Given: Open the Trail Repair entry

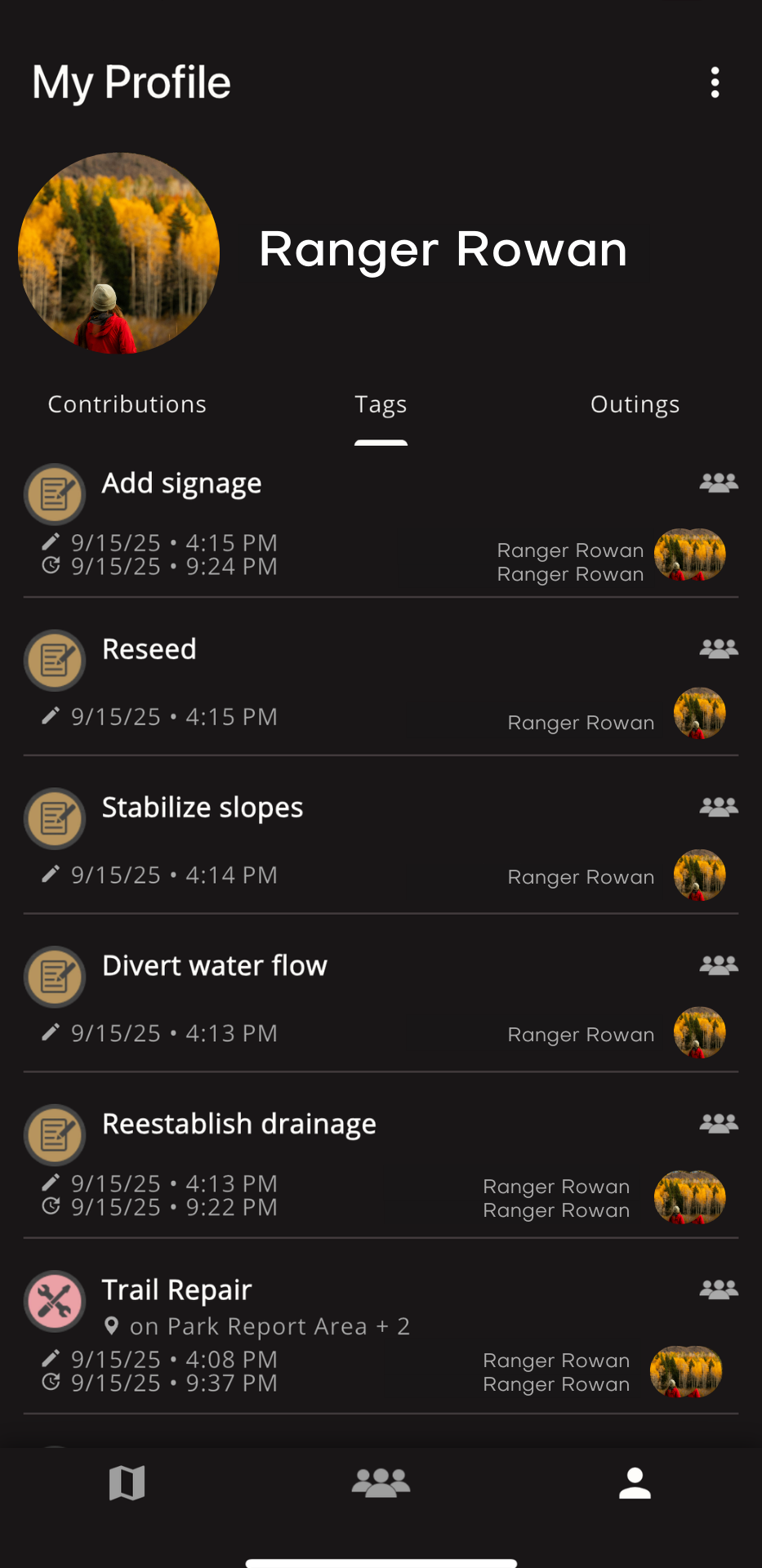Looking at the screenshot, I should (177, 1290).
